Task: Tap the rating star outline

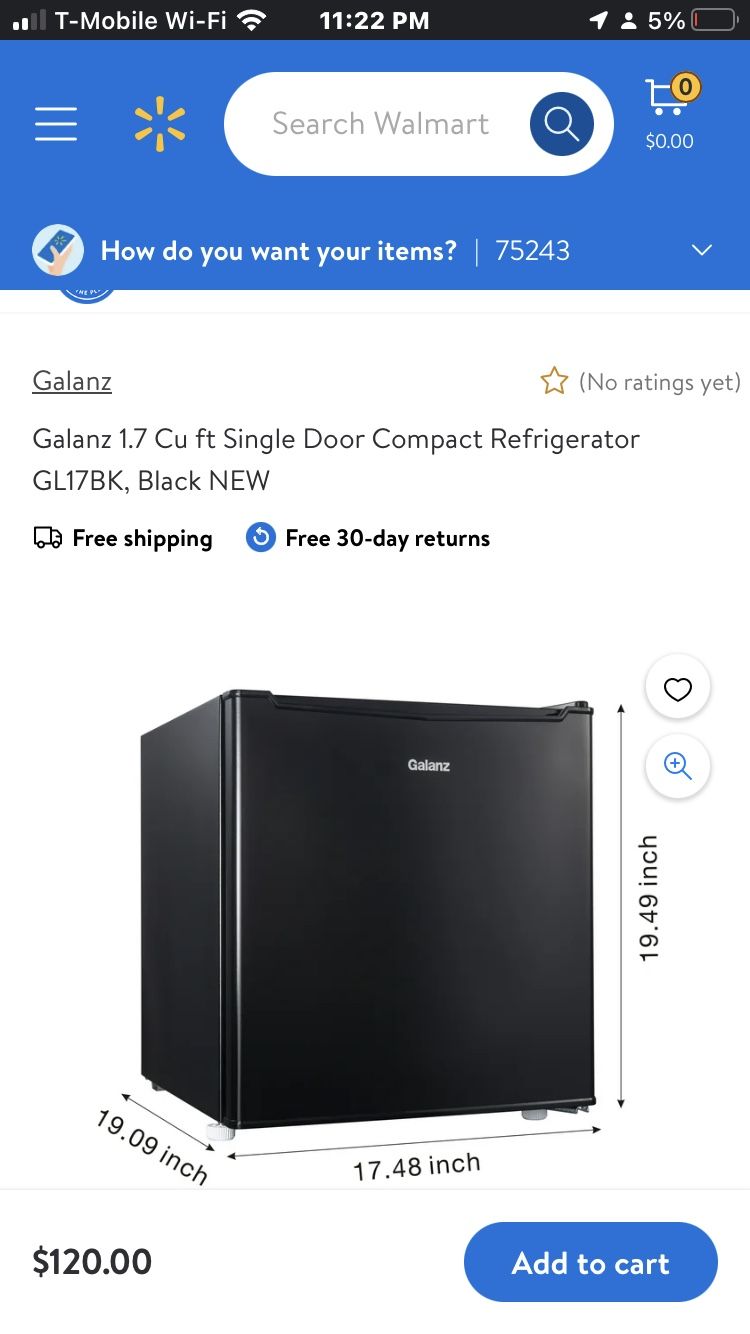Action: pos(554,381)
